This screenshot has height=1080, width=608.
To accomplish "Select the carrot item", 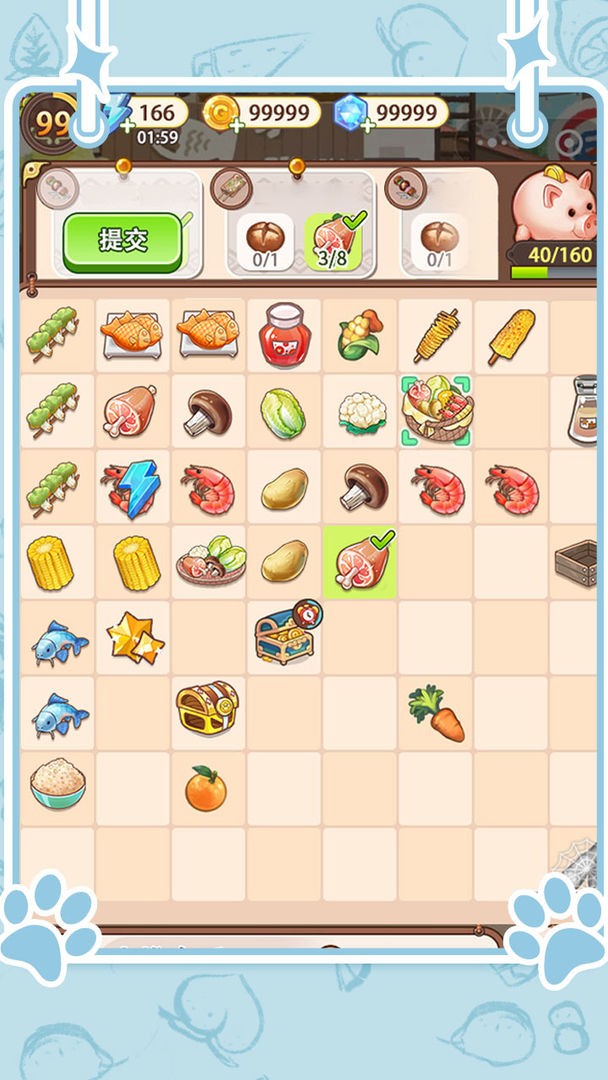I will 437,711.
